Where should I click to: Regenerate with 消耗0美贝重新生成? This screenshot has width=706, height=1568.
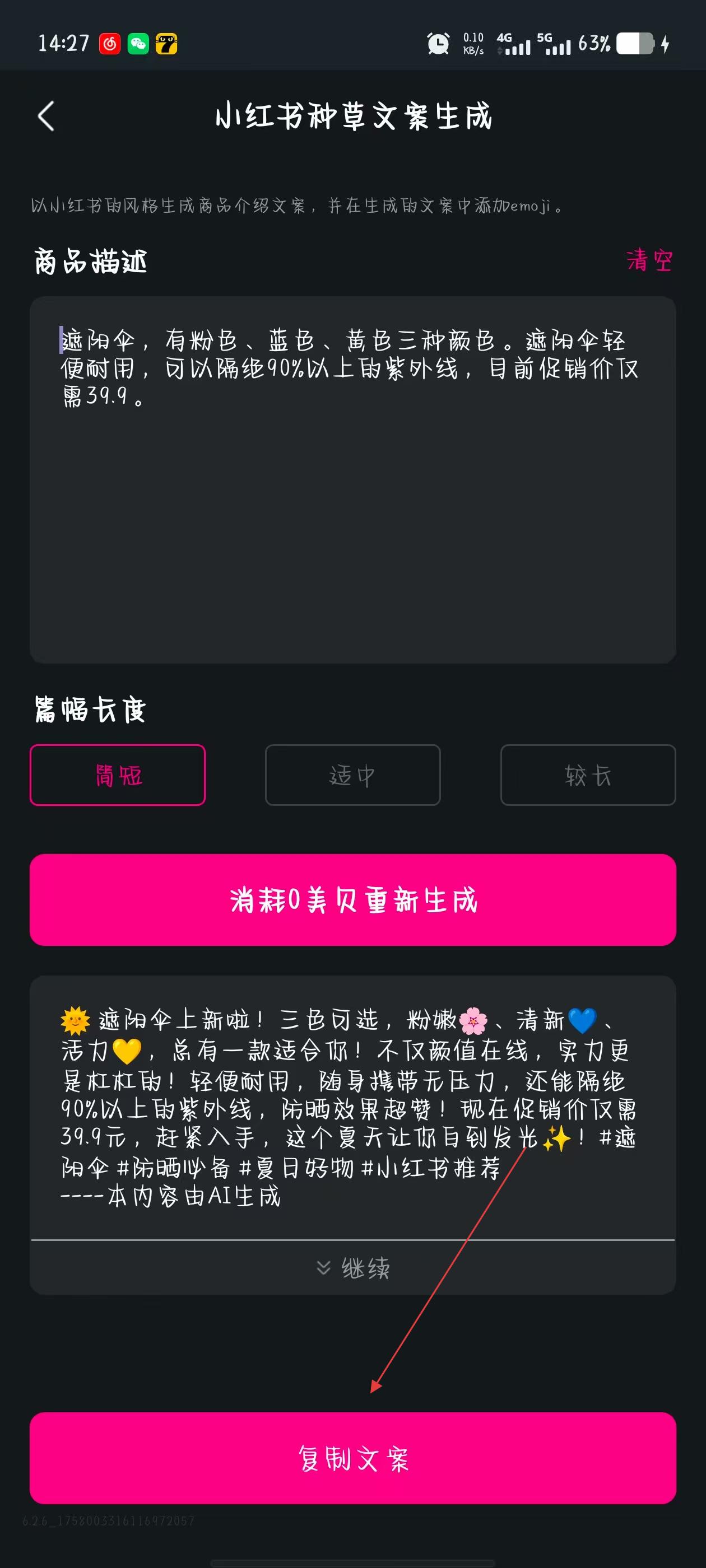352,900
